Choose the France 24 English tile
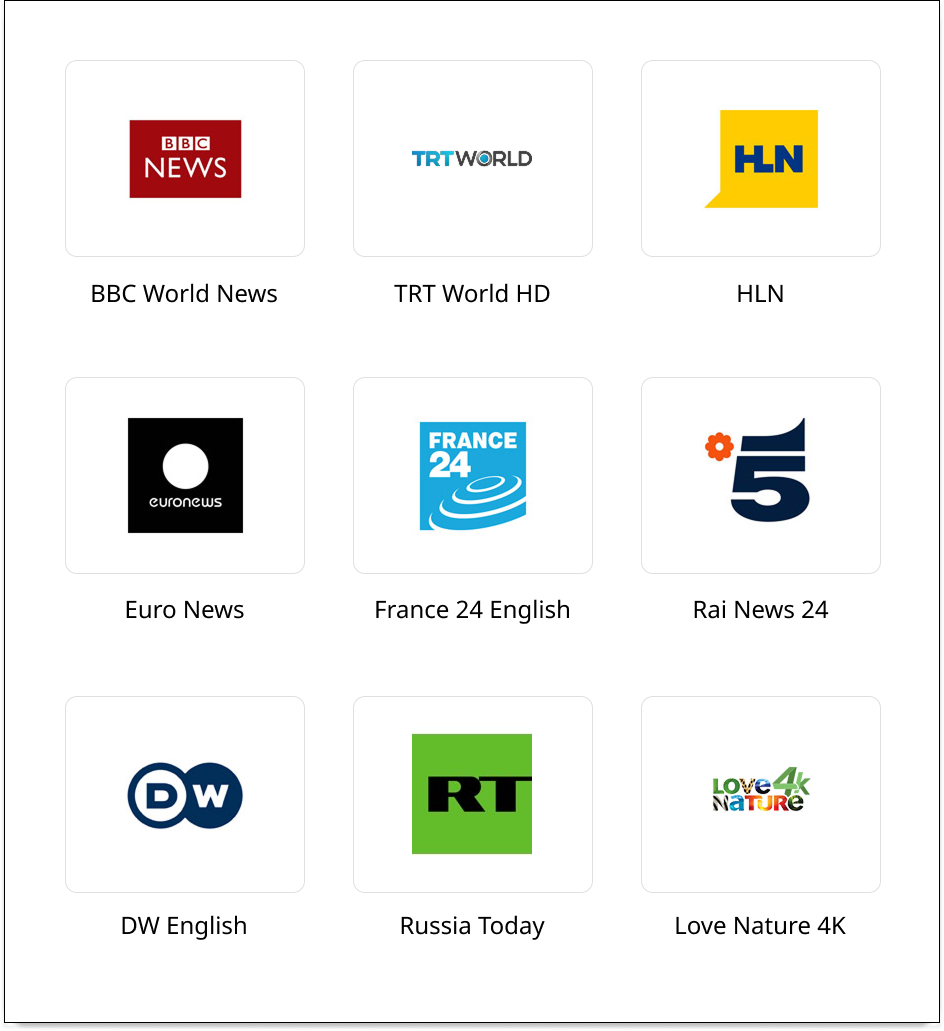The height and width of the screenshot is (1031, 944). click(x=472, y=475)
